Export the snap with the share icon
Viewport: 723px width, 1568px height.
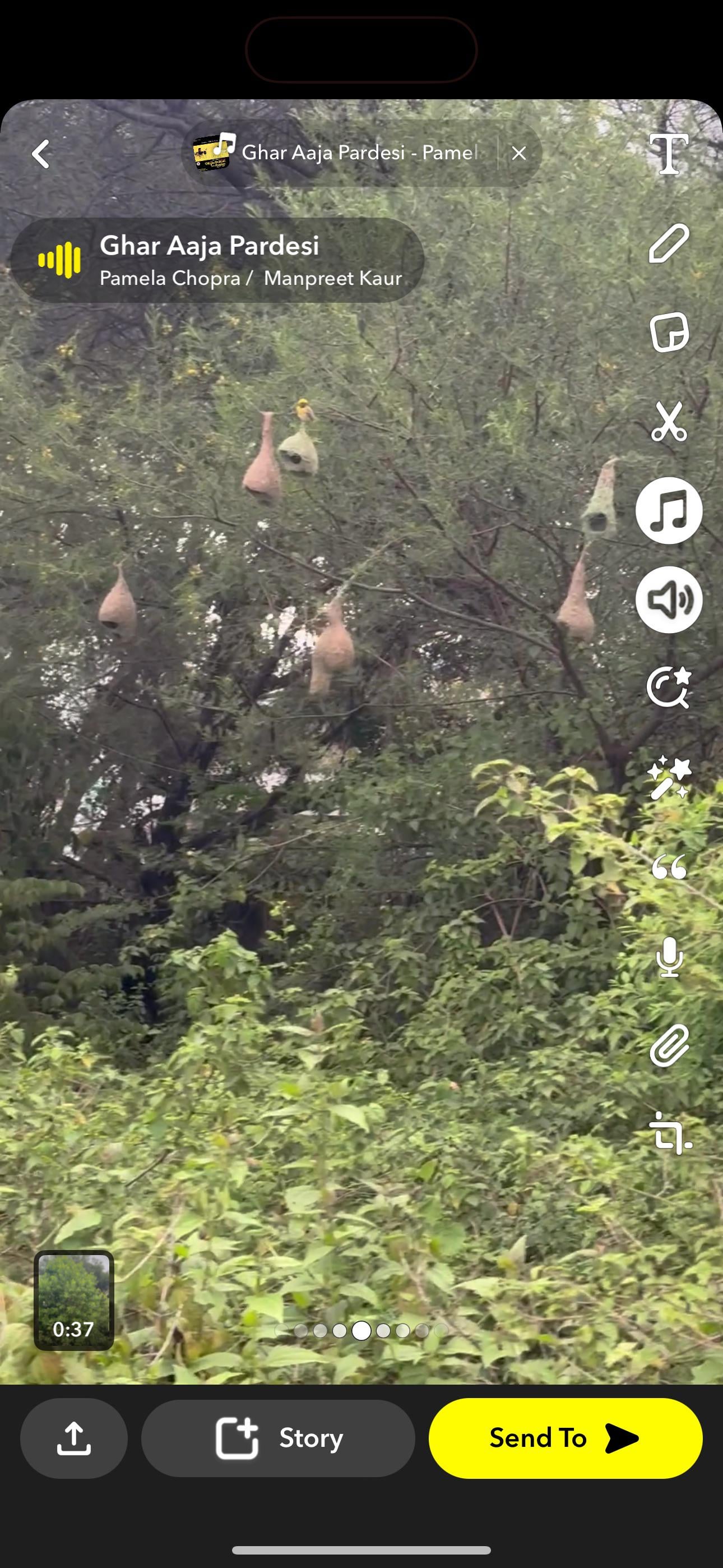click(x=73, y=1438)
